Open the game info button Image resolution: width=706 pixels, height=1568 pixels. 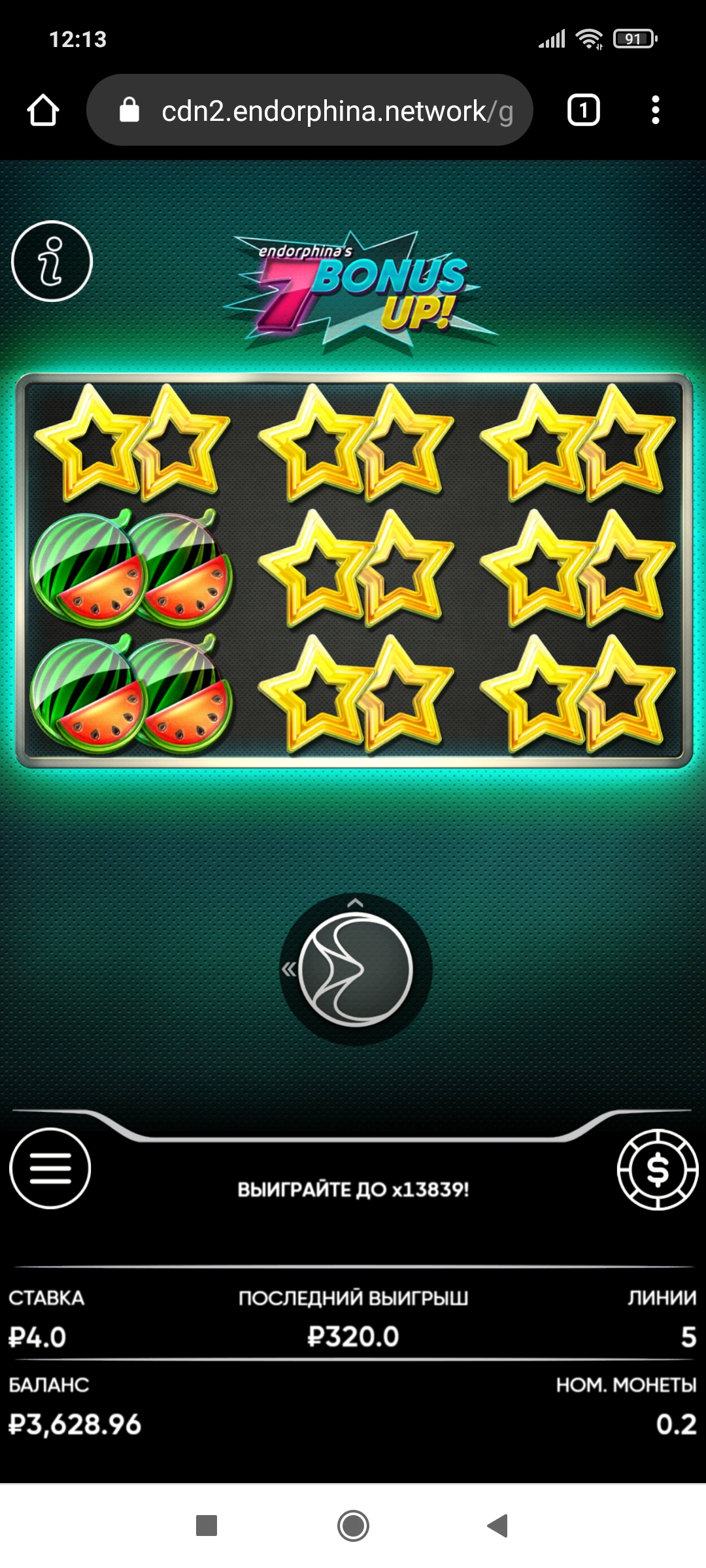[52, 261]
